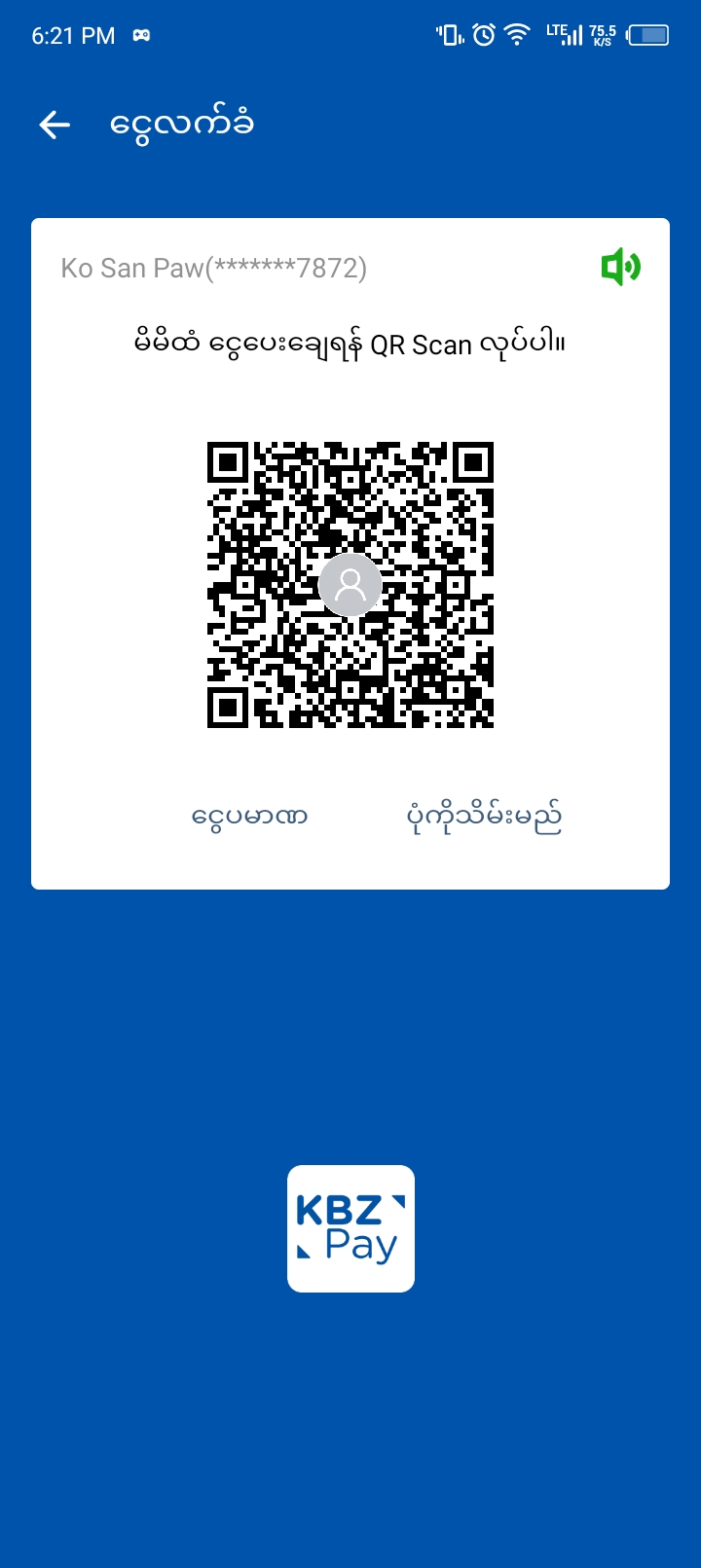Screen dimensions: 701x1568
Task: Tap ပုံကိုသိမ်းမည် to save QR image
Action: point(484,817)
